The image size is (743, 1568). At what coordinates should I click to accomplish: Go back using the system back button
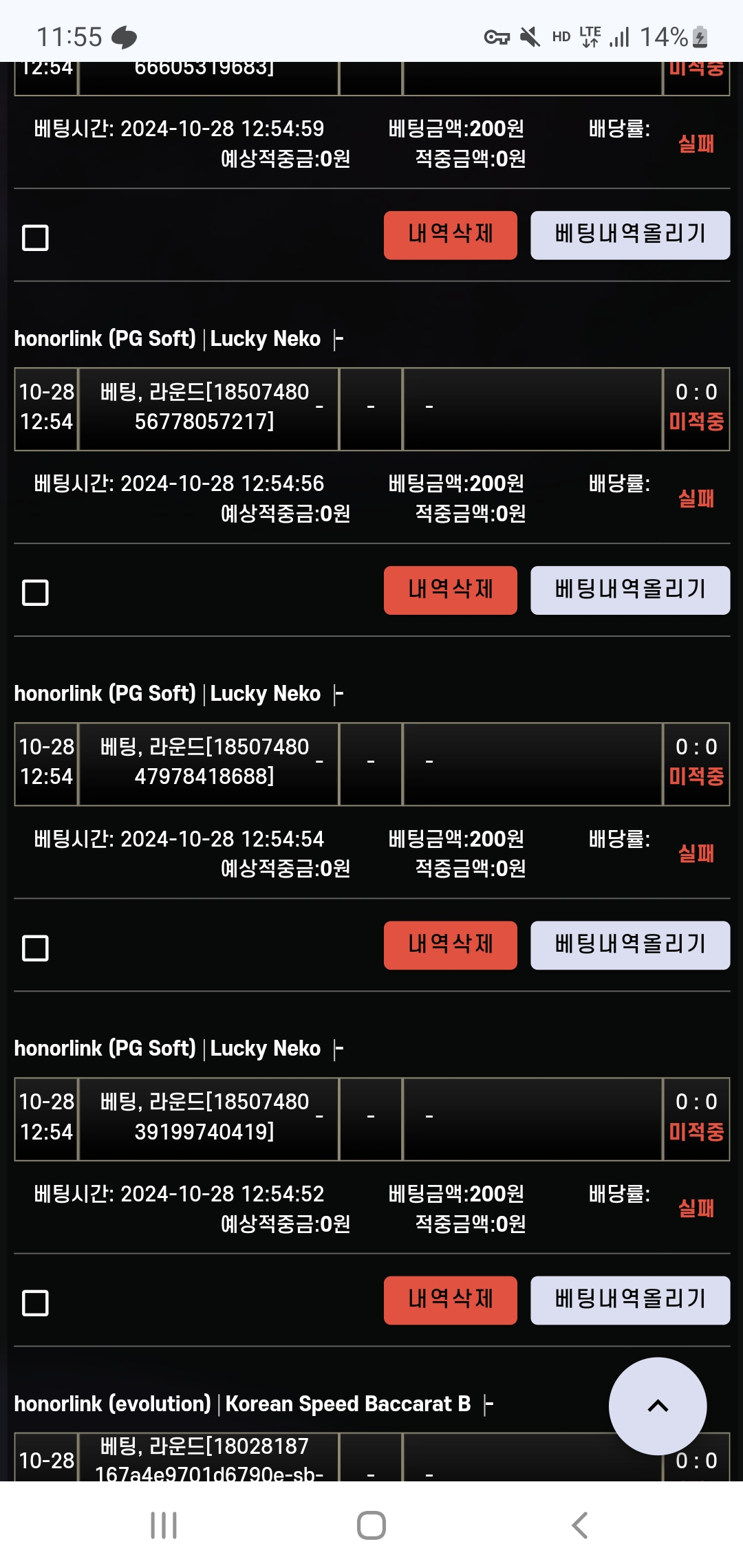click(579, 1525)
